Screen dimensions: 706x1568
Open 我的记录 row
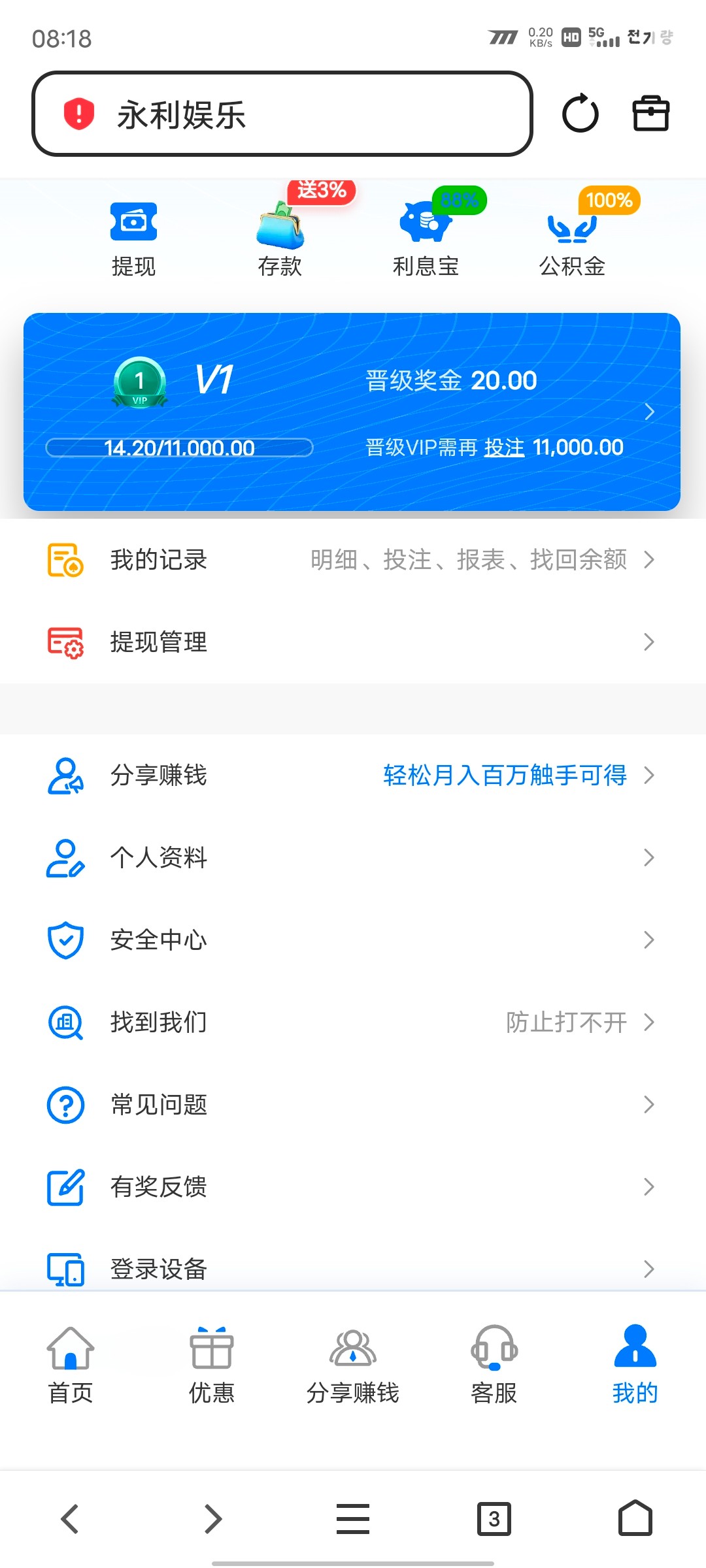point(353,560)
